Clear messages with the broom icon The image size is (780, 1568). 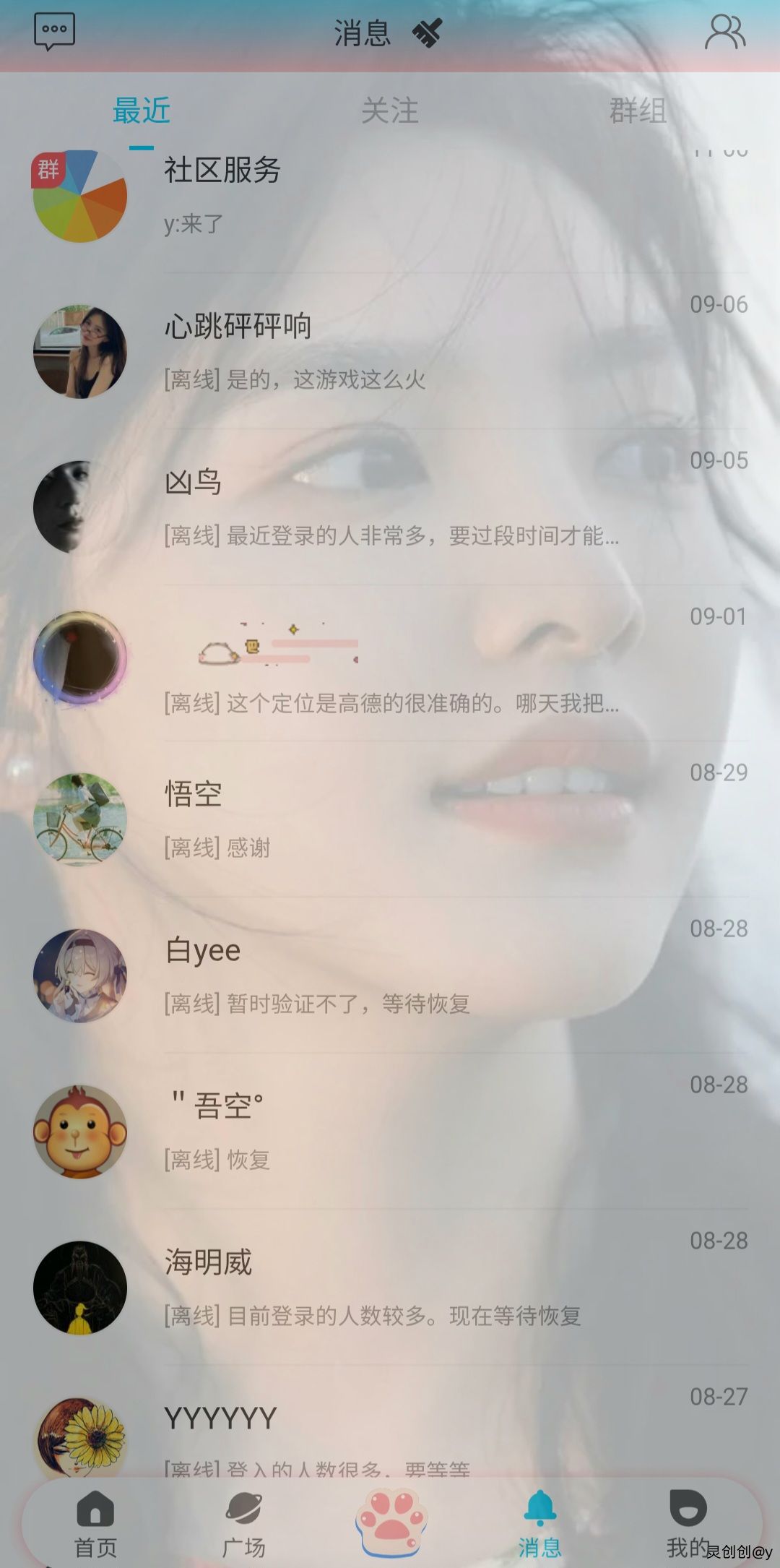pyautogui.click(x=427, y=33)
